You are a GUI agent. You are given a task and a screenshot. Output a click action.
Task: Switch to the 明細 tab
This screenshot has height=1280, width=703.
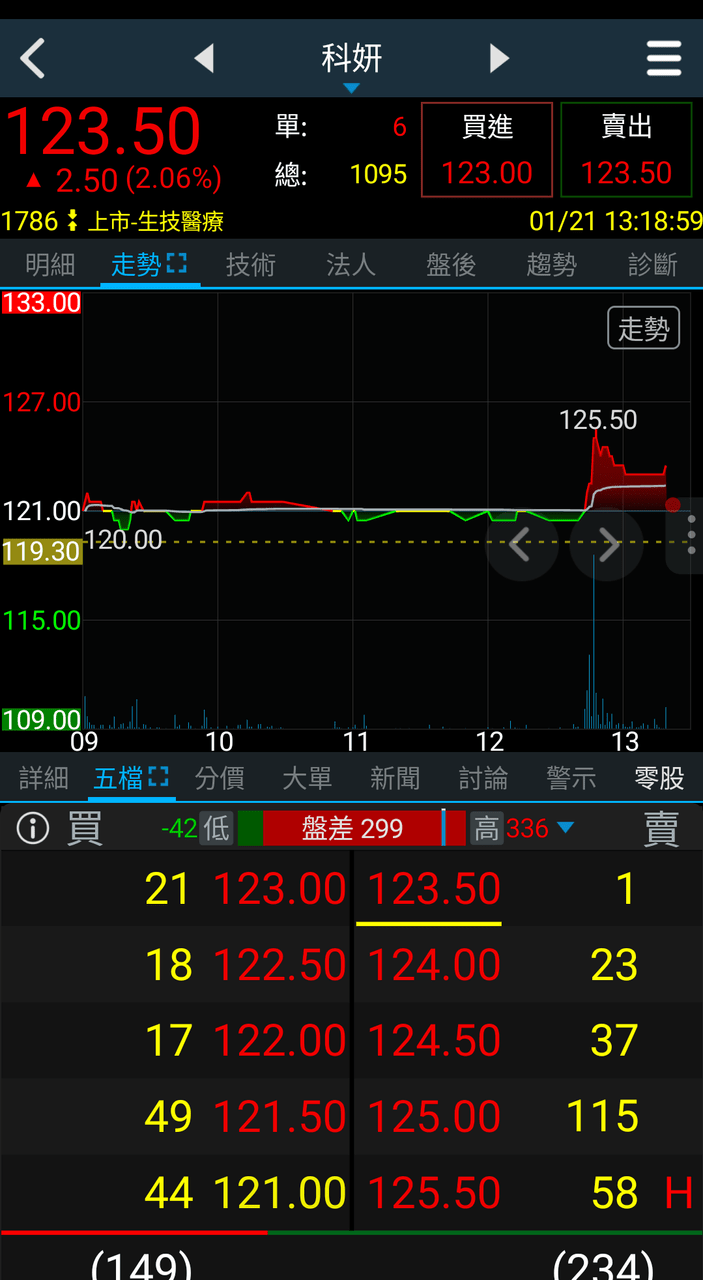click(50, 264)
